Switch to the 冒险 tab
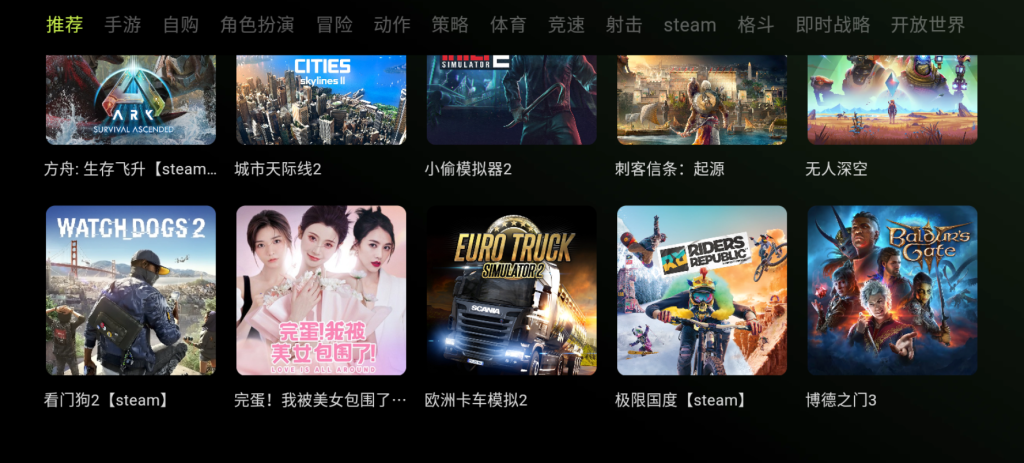Screen dimensions: 1024x463 pos(334,25)
